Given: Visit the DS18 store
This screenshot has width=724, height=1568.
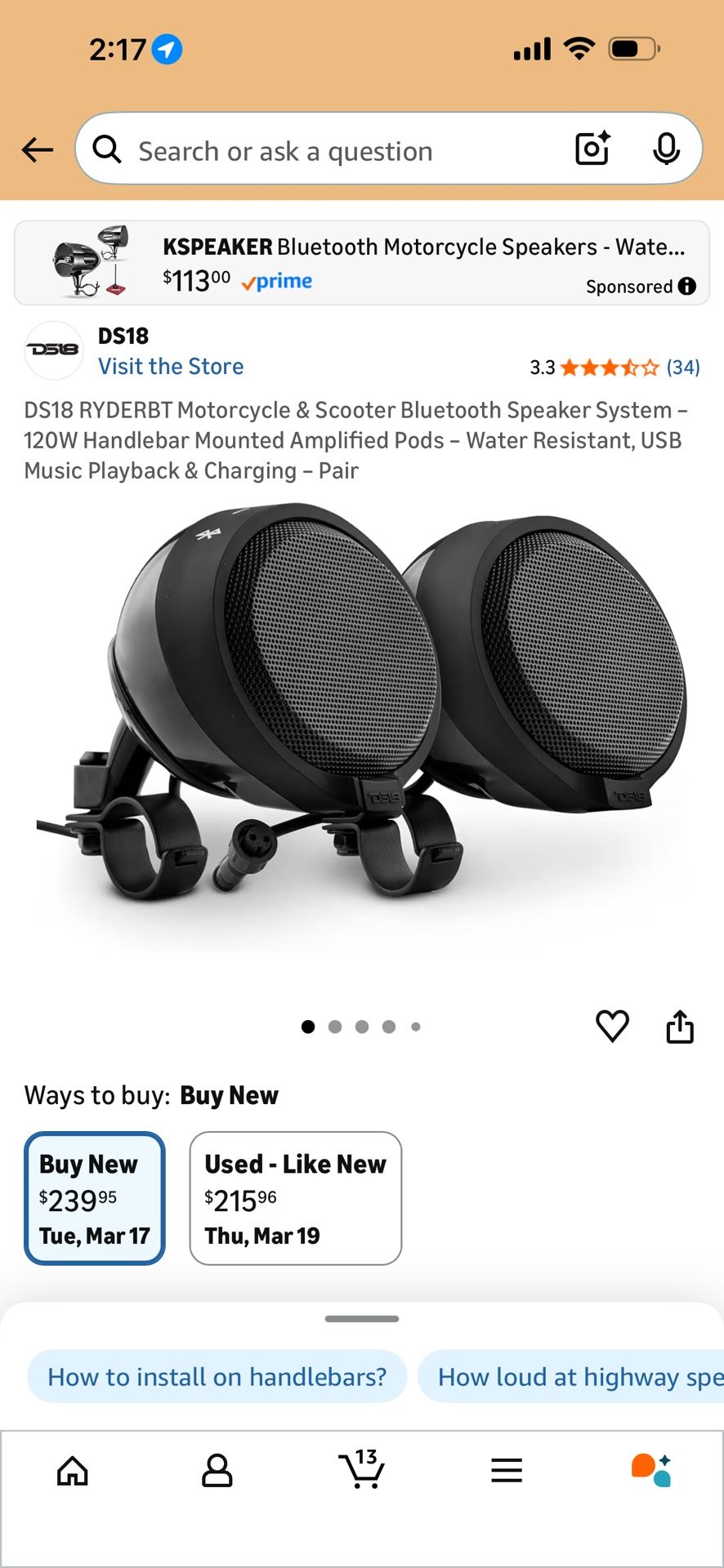Looking at the screenshot, I should pos(171,367).
